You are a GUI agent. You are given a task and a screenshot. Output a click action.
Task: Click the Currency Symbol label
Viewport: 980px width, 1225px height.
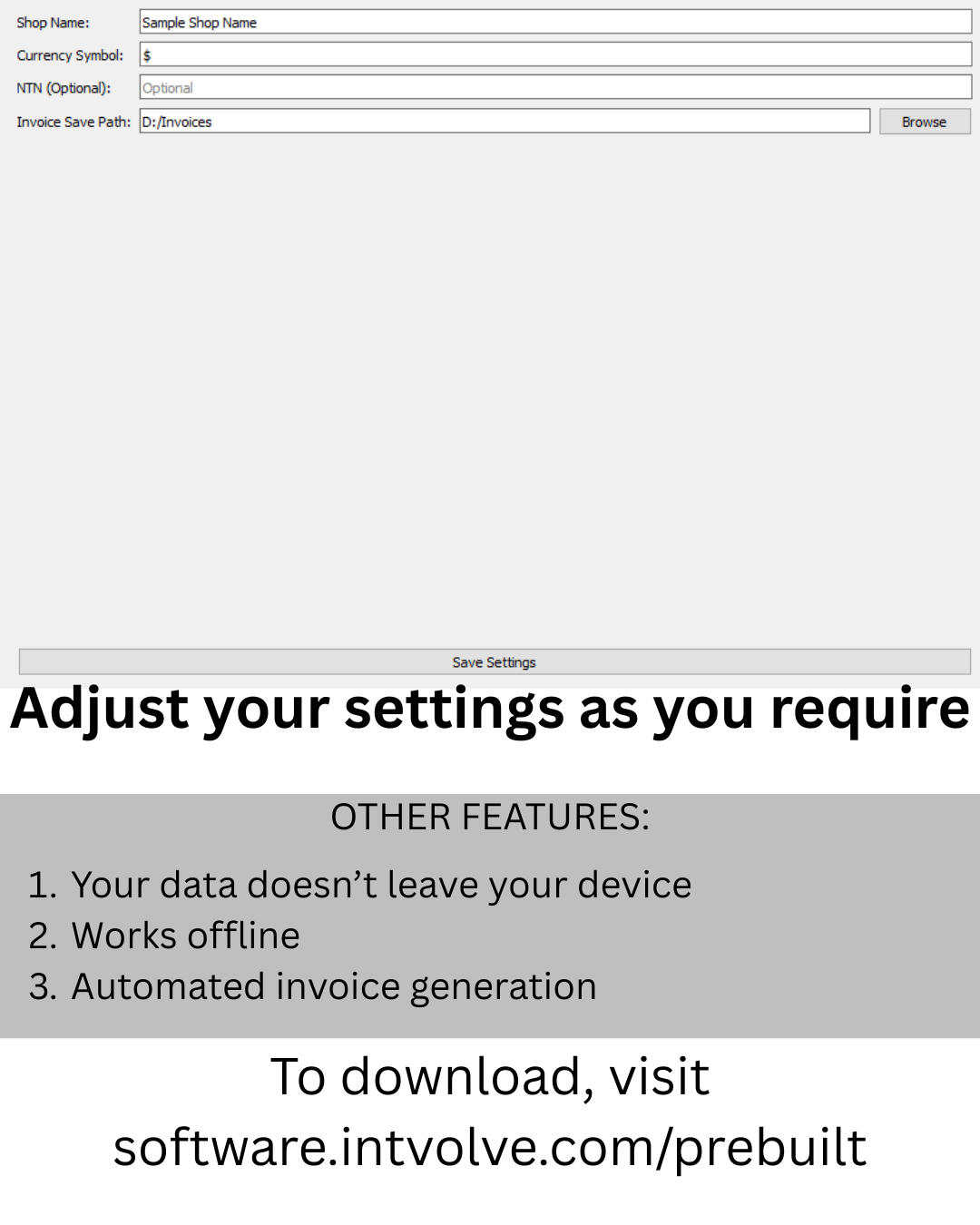(71, 55)
